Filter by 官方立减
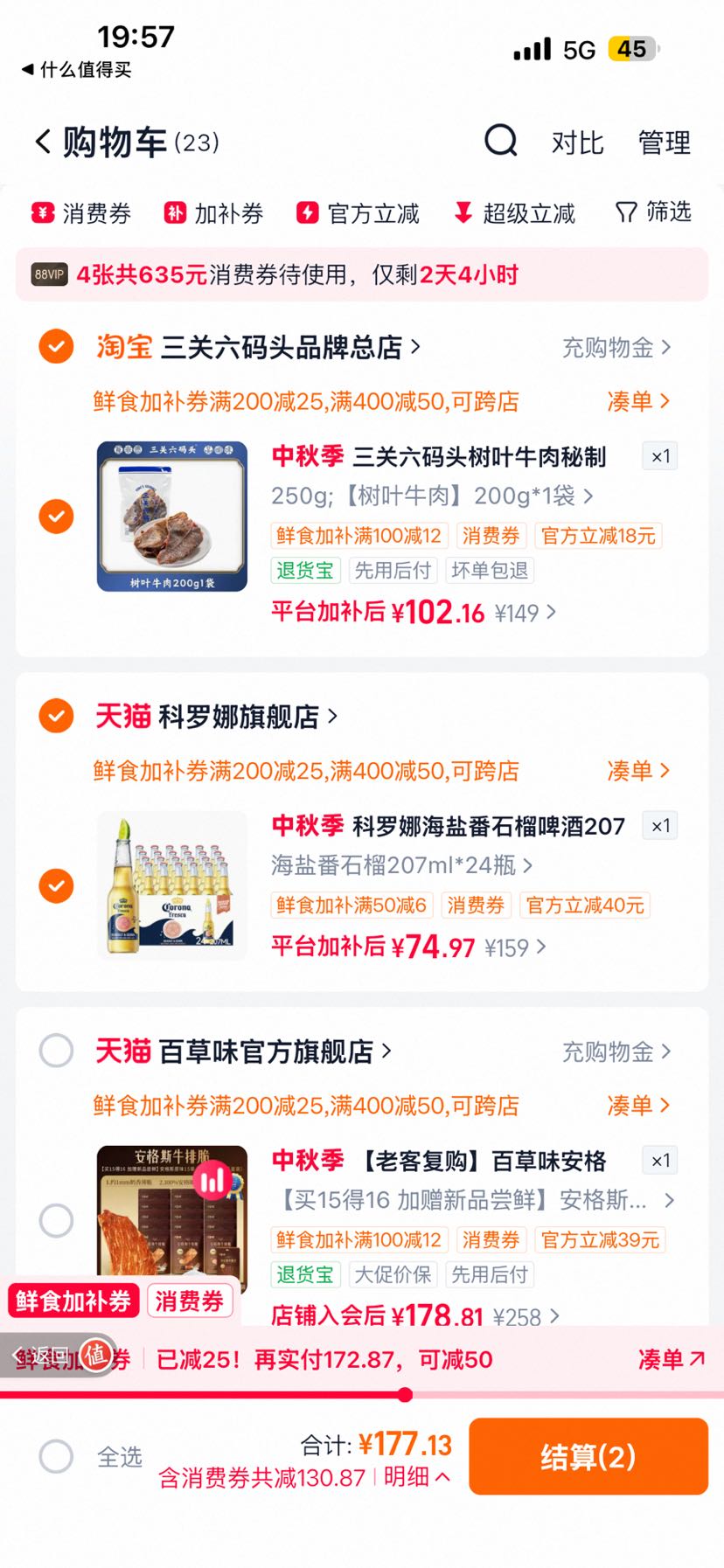724x1568 pixels. pyautogui.click(x=358, y=213)
